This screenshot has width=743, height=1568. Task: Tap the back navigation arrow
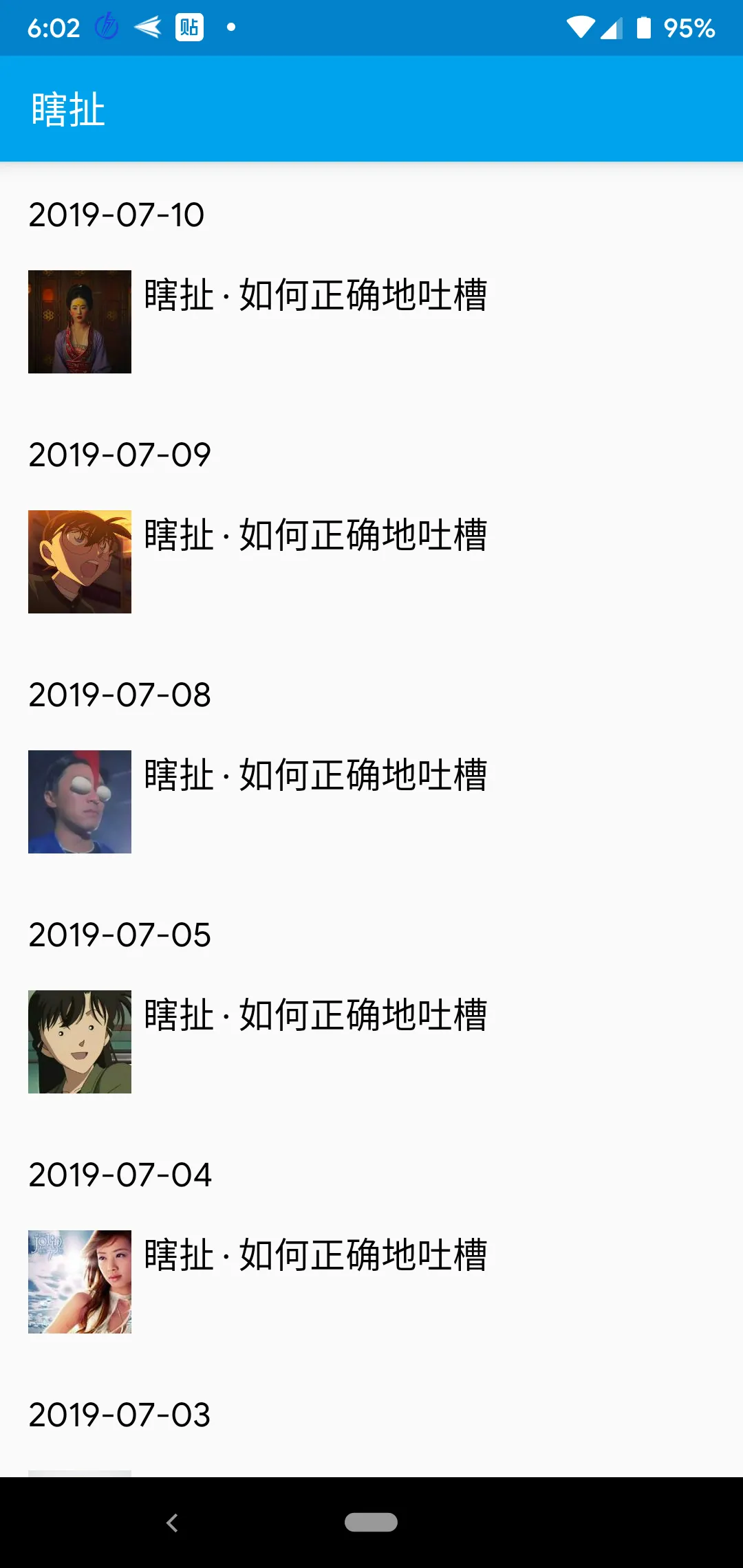173,1522
